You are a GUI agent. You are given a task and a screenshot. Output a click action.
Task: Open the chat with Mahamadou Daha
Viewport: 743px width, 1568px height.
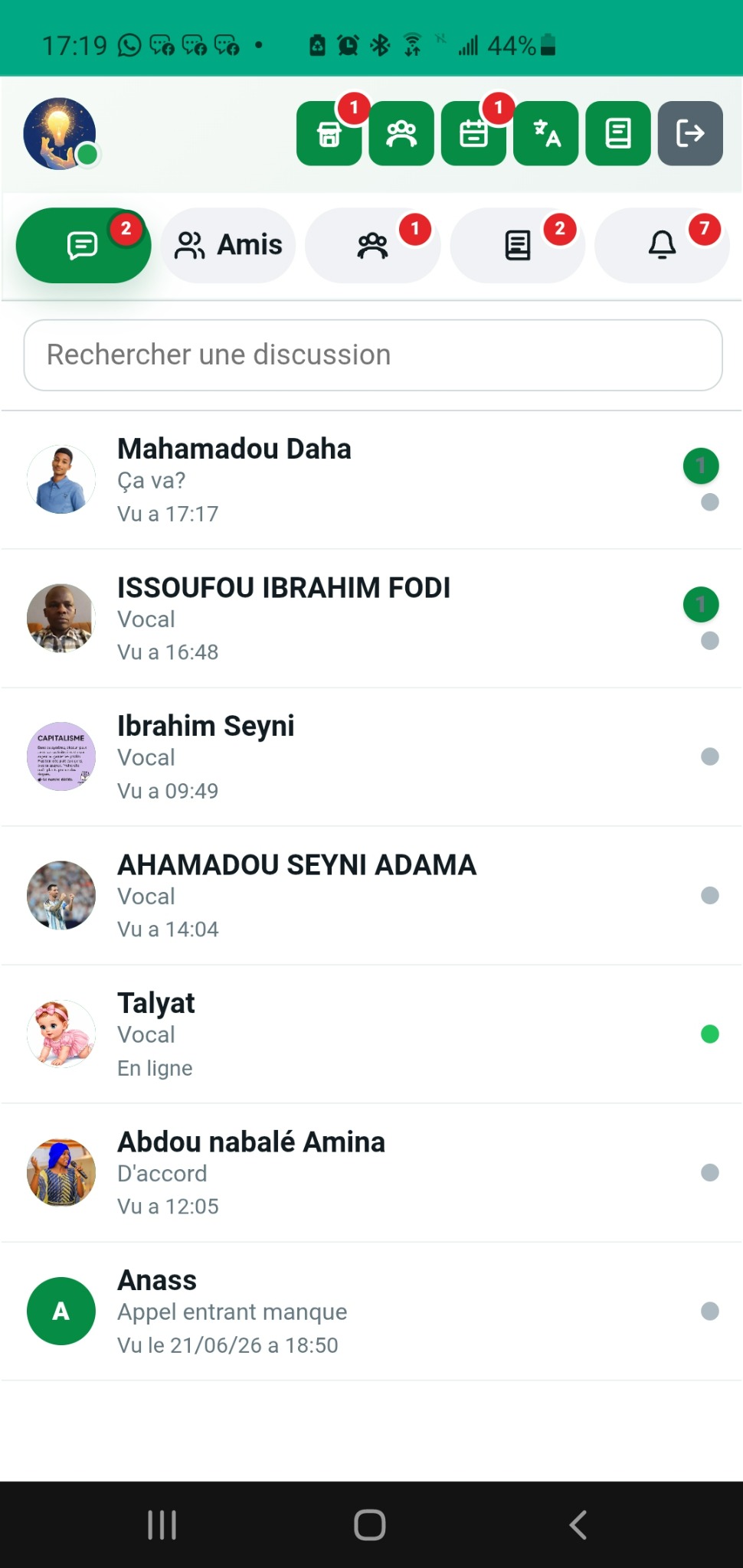pos(371,480)
